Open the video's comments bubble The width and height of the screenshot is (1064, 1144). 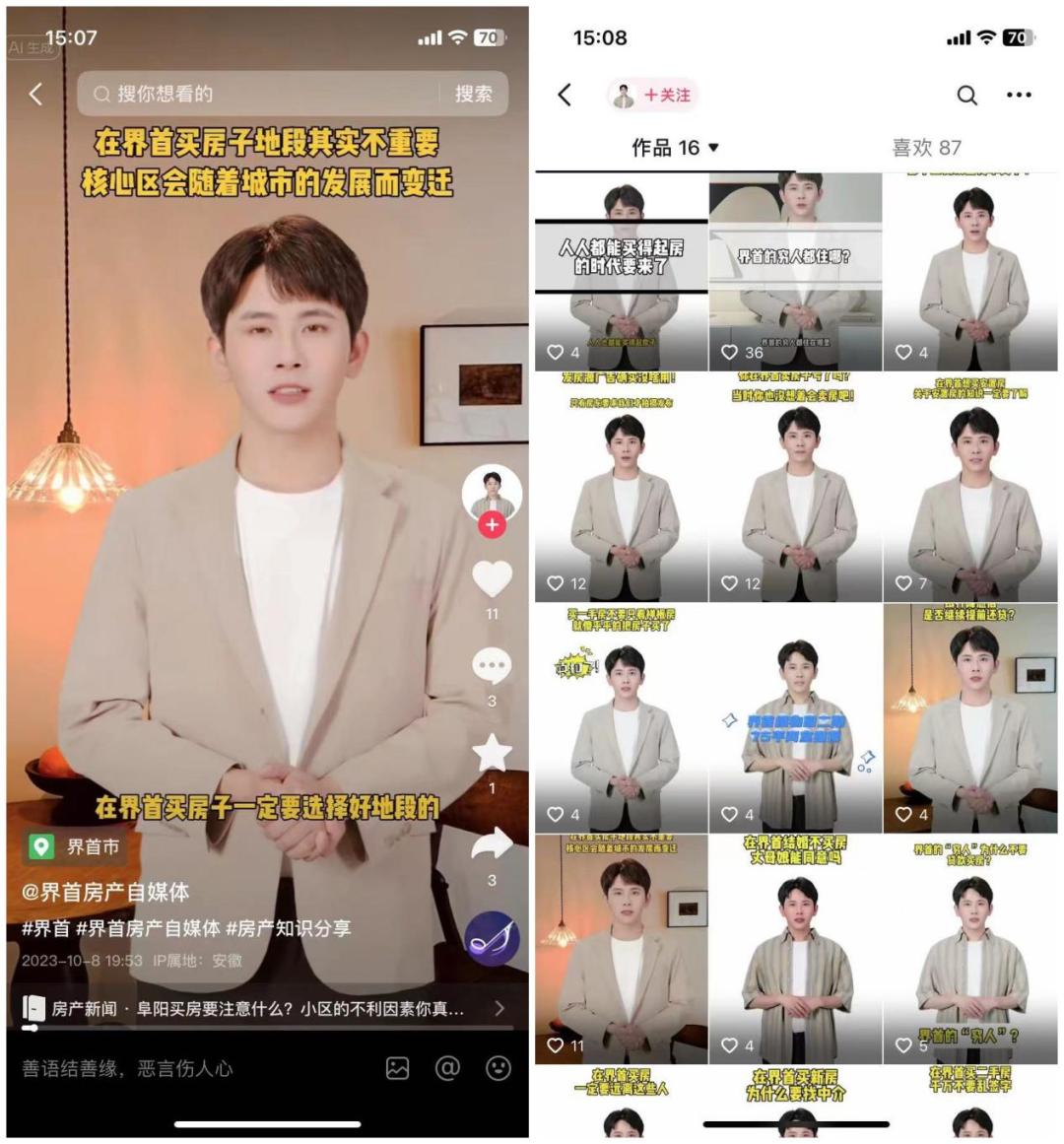coord(492,666)
